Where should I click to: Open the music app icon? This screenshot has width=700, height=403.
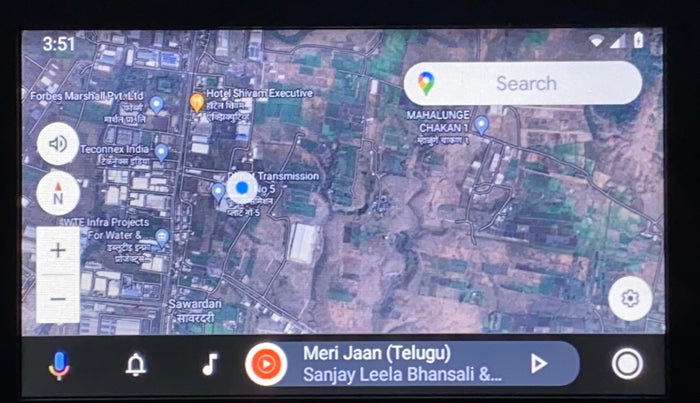[209, 364]
